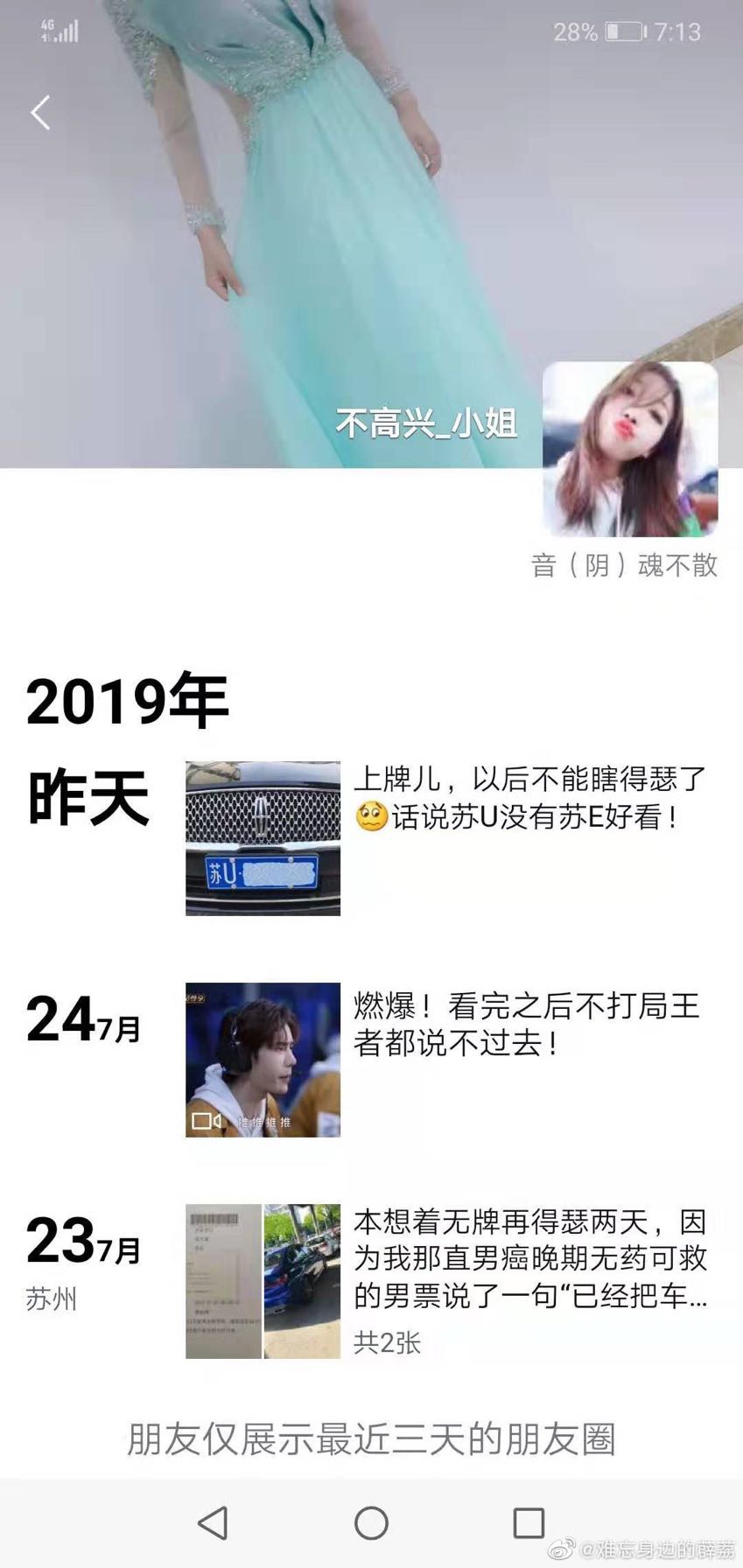Tap the system home button
The image size is (743, 1568).
coord(371,1523)
